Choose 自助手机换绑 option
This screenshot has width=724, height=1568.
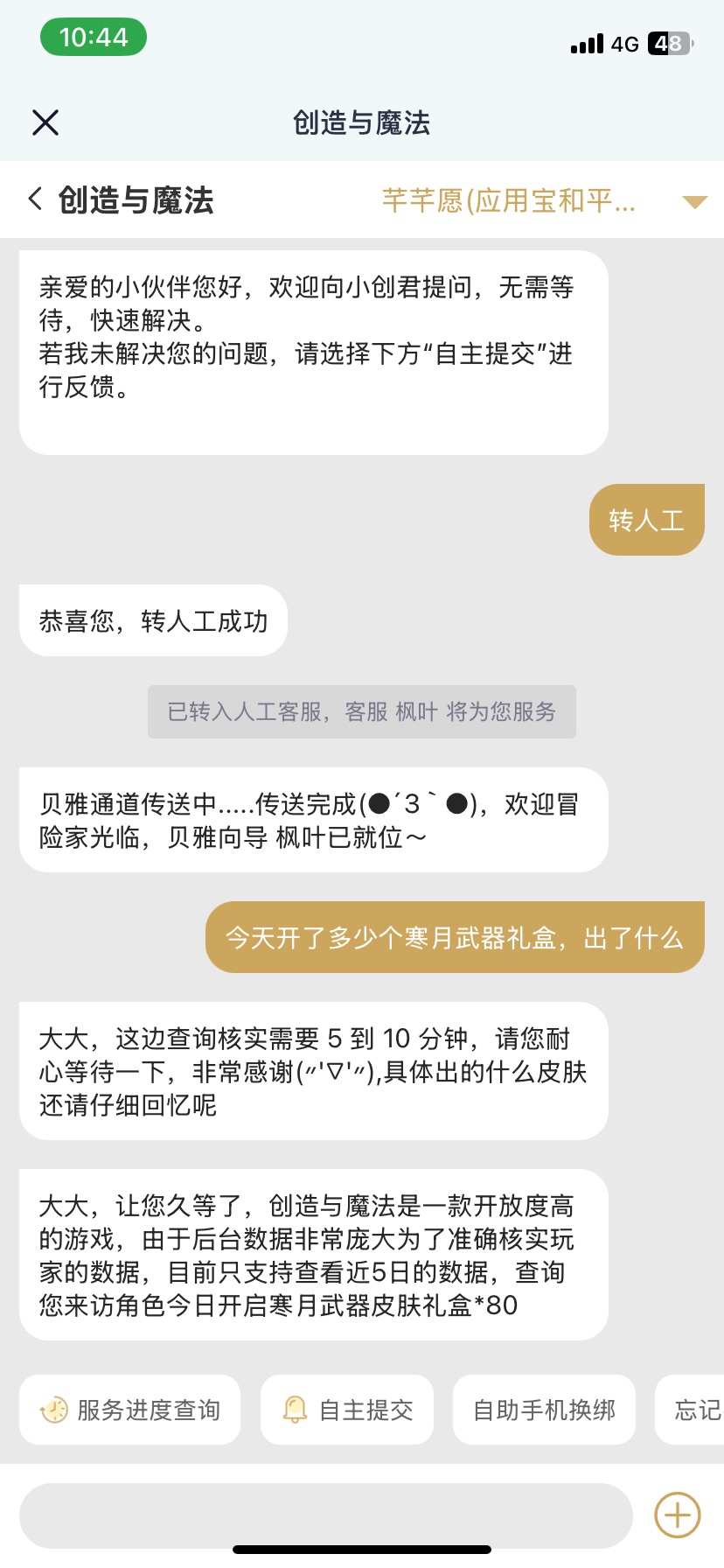click(543, 1410)
